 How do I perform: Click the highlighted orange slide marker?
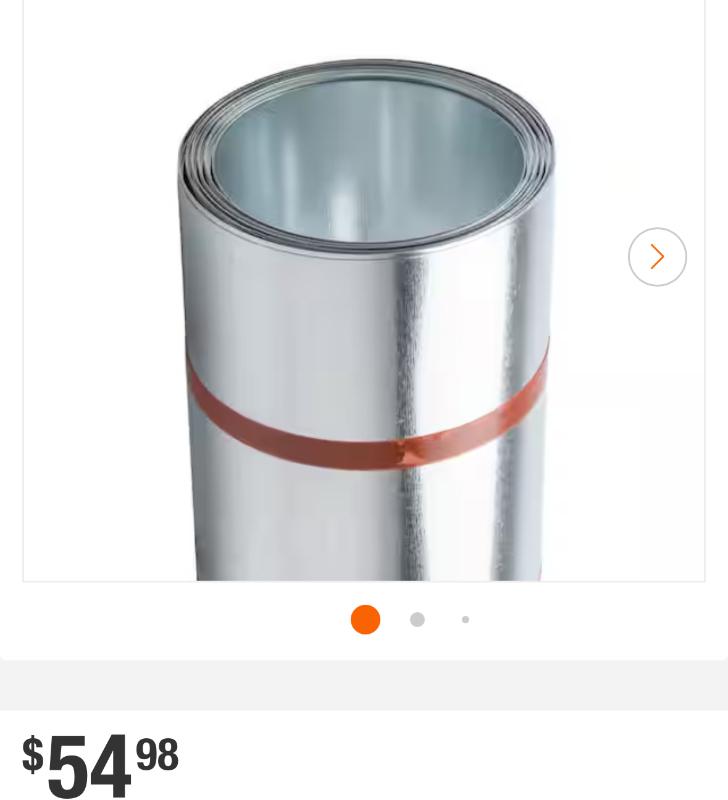click(365, 620)
